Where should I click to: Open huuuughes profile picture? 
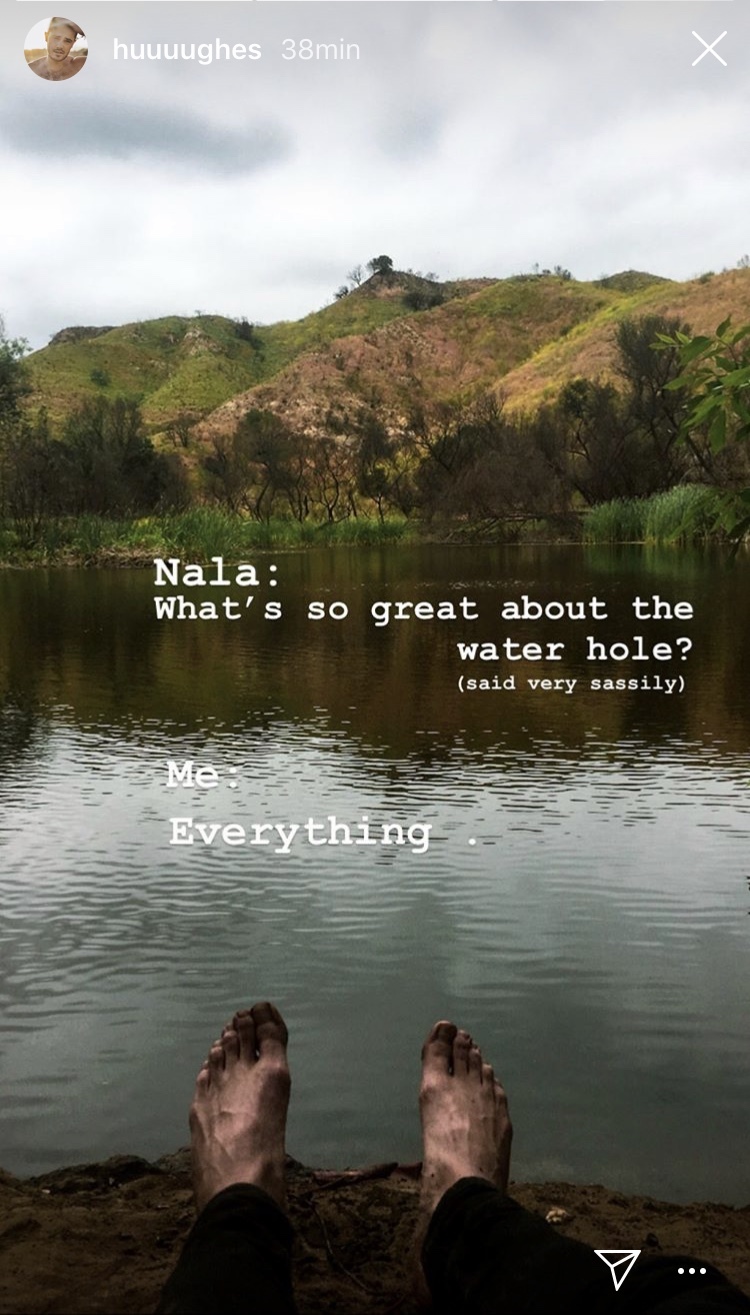[56, 49]
